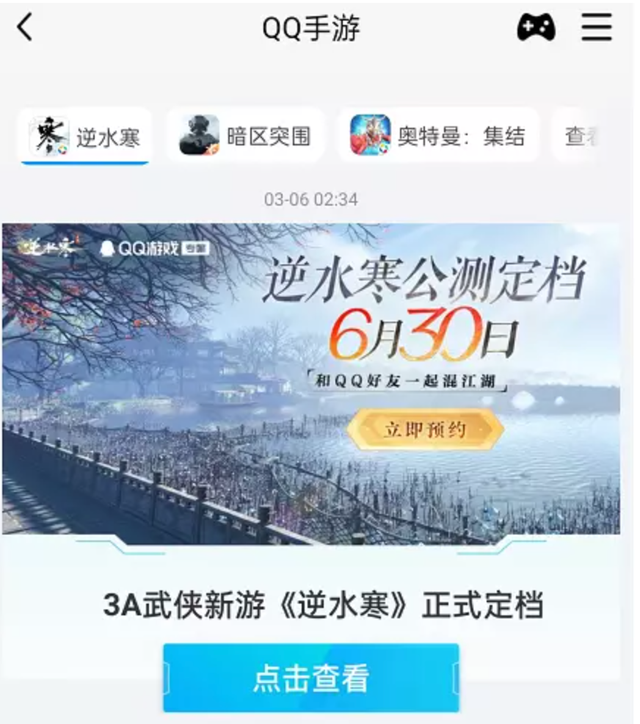Switch to the 暗区突围 tab
Screen dimensions: 640x724
pos(246,136)
